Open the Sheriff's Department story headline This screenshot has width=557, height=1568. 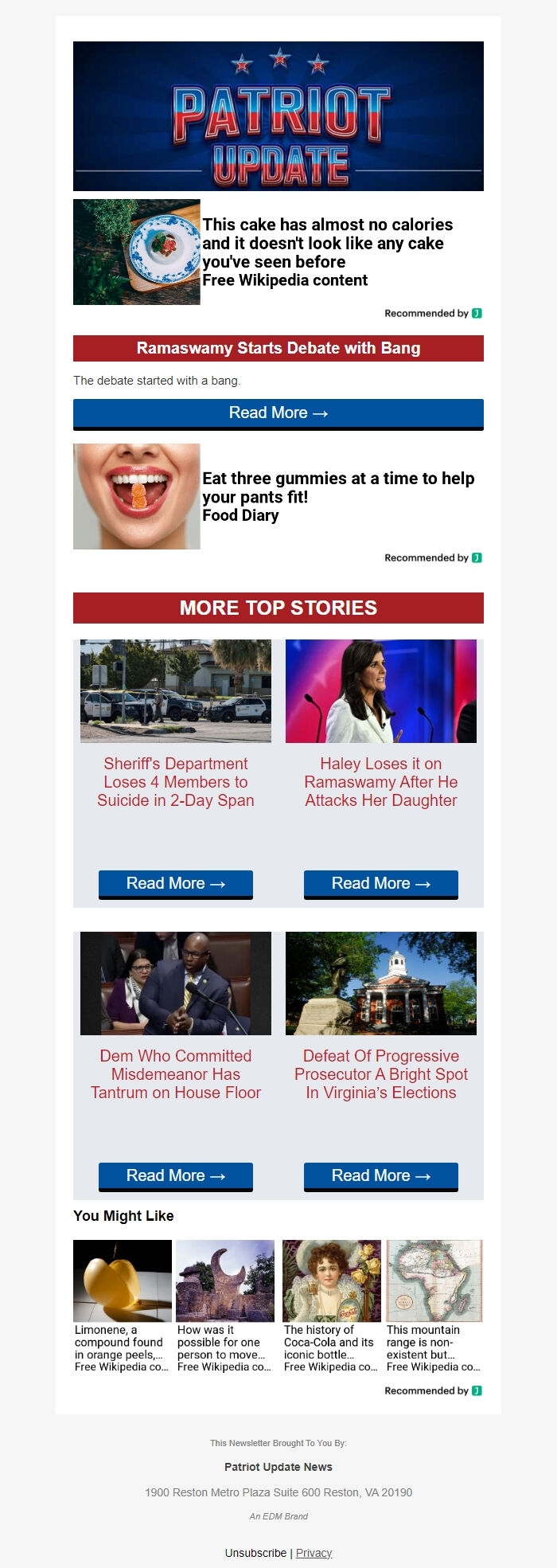176,782
